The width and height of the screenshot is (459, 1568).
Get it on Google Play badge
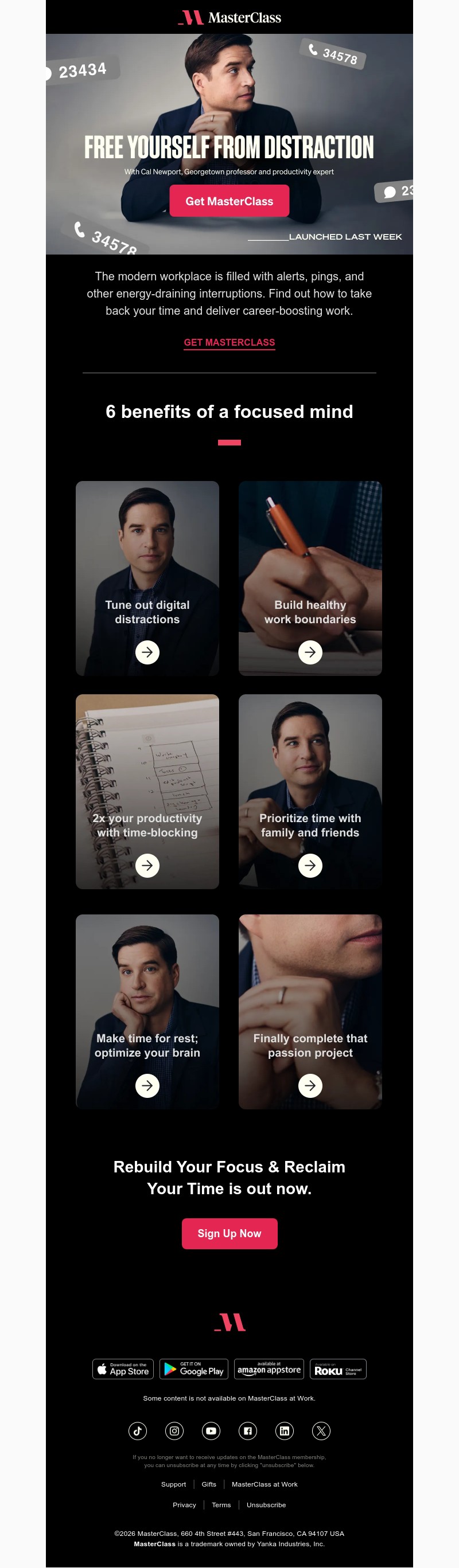(x=194, y=1369)
